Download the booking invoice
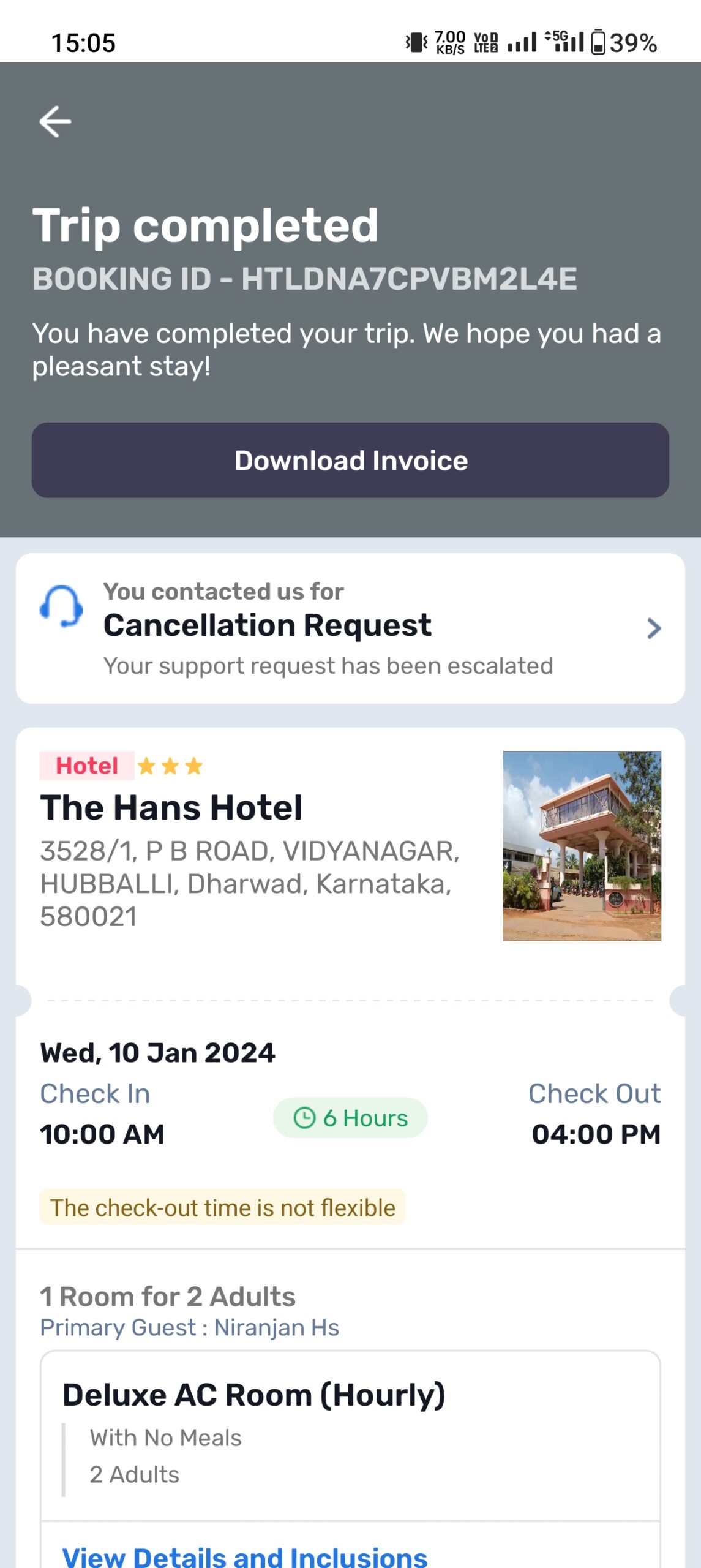This screenshot has height=1568, width=701. point(350,460)
